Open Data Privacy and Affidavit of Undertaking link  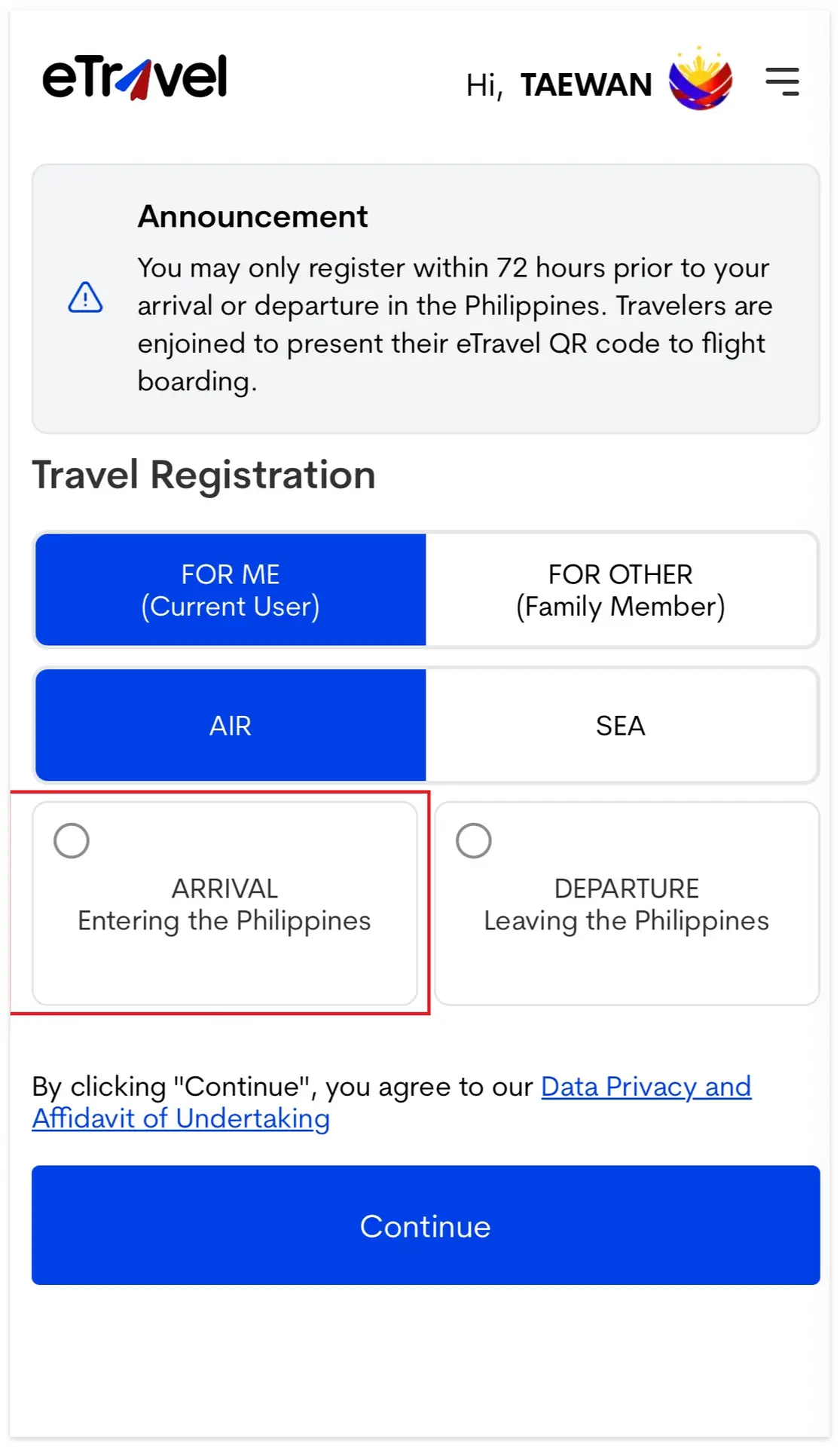392,1103
